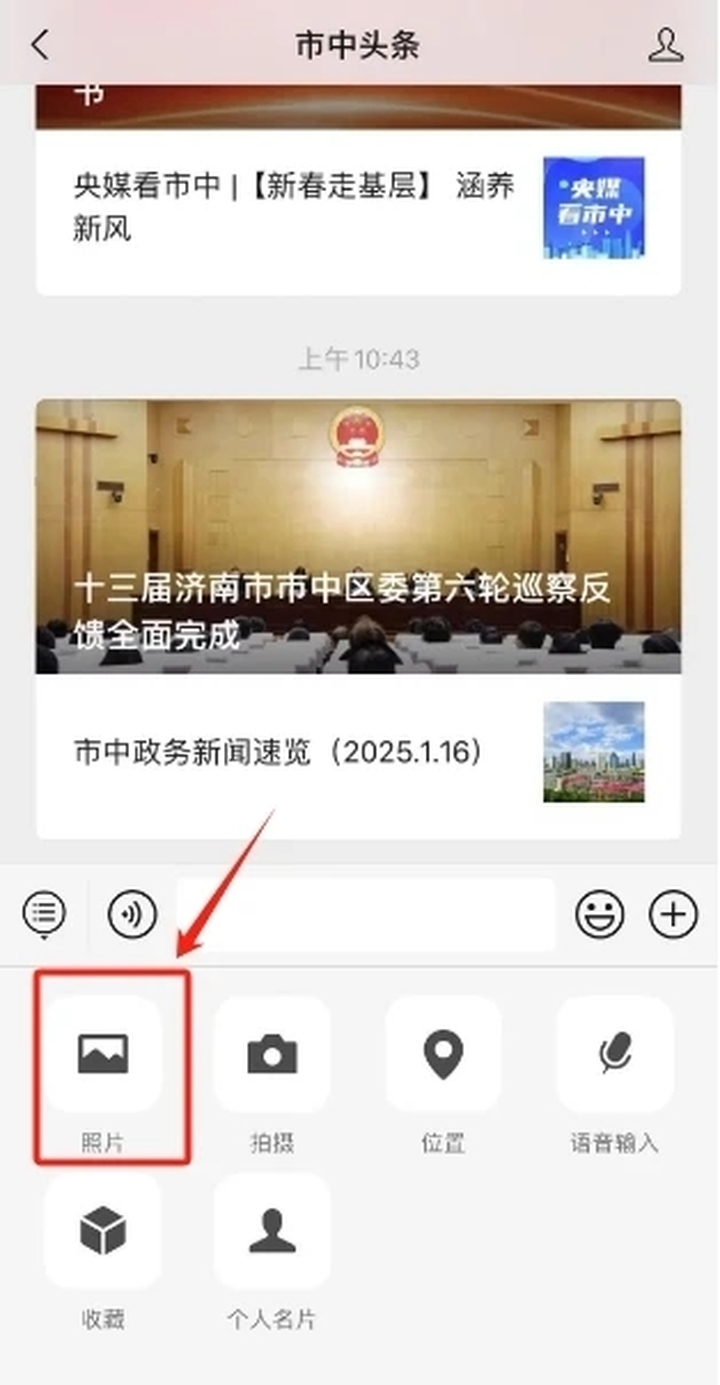Send a 个人名片 contact card

[x=272, y=1230]
